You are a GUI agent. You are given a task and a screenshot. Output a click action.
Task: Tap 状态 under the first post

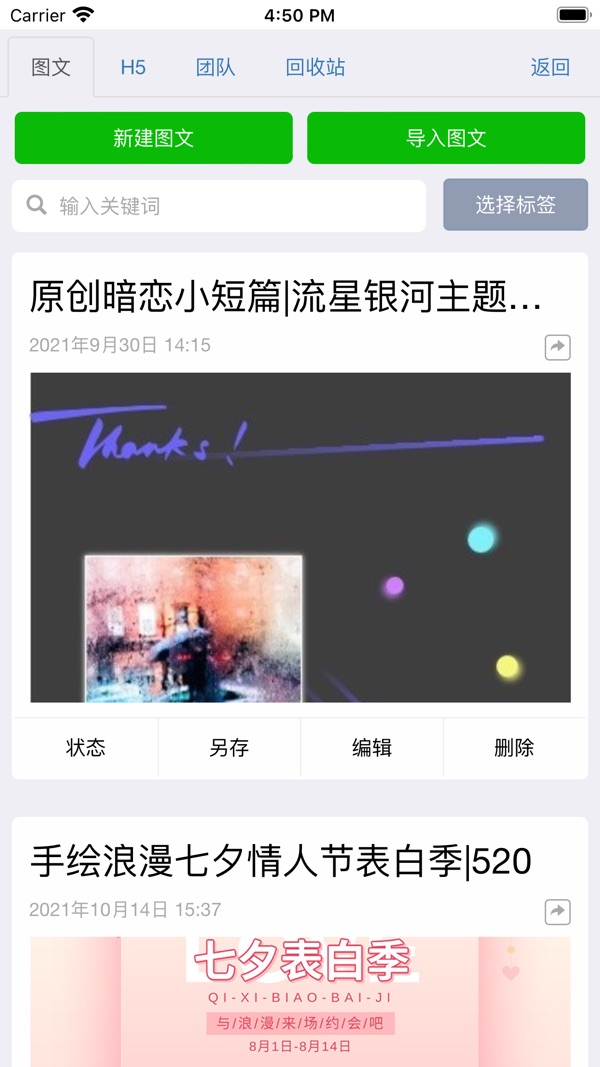pyautogui.click(x=86, y=748)
